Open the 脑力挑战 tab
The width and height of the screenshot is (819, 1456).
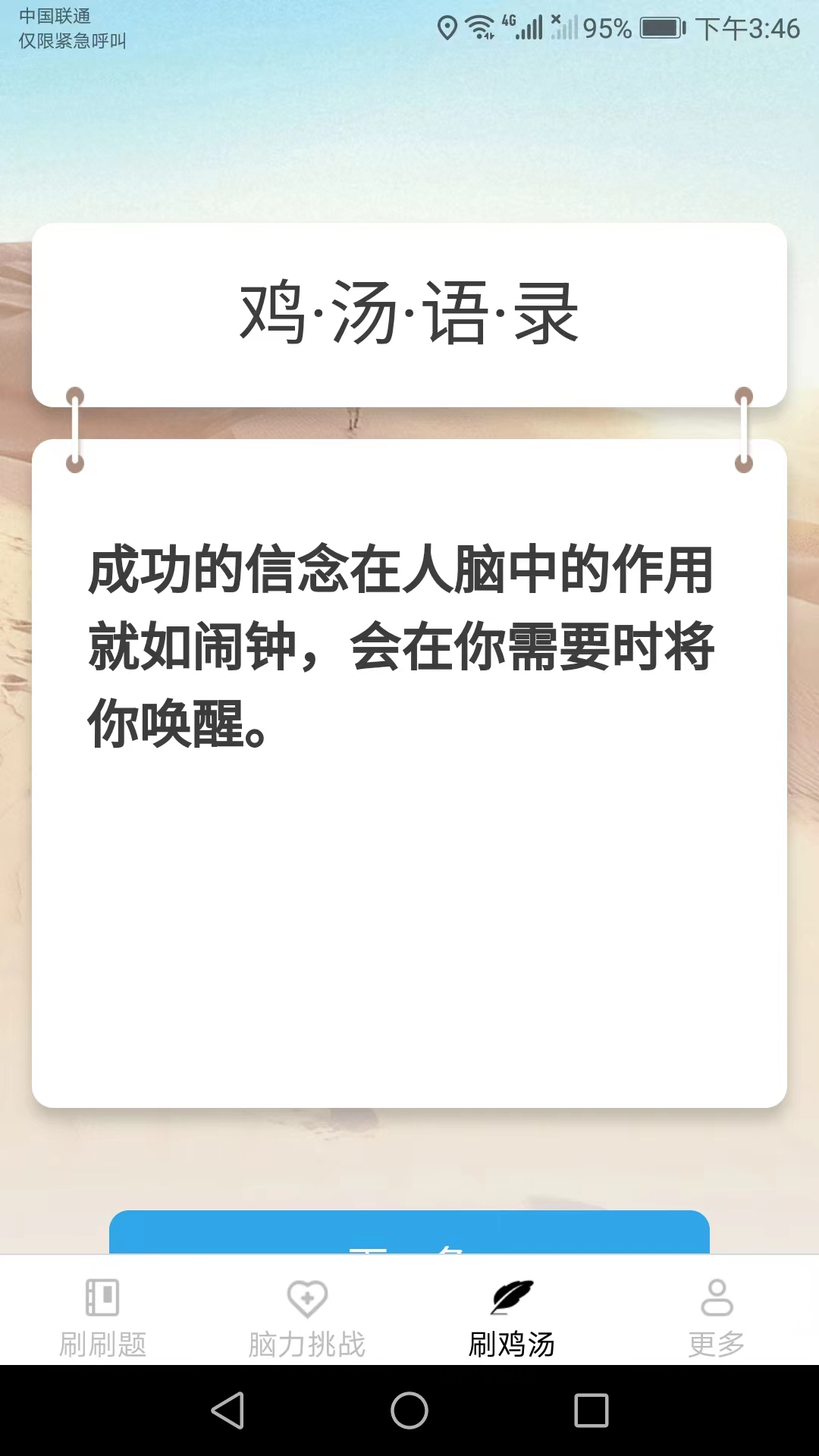pyautogui.click(x=307, y=1317)
